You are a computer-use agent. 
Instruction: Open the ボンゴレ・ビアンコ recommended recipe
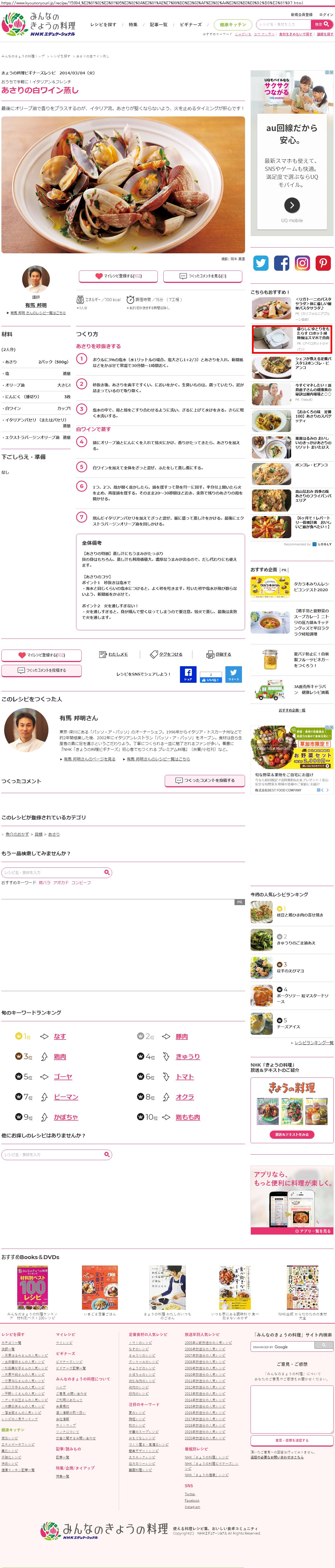(311, 465)
